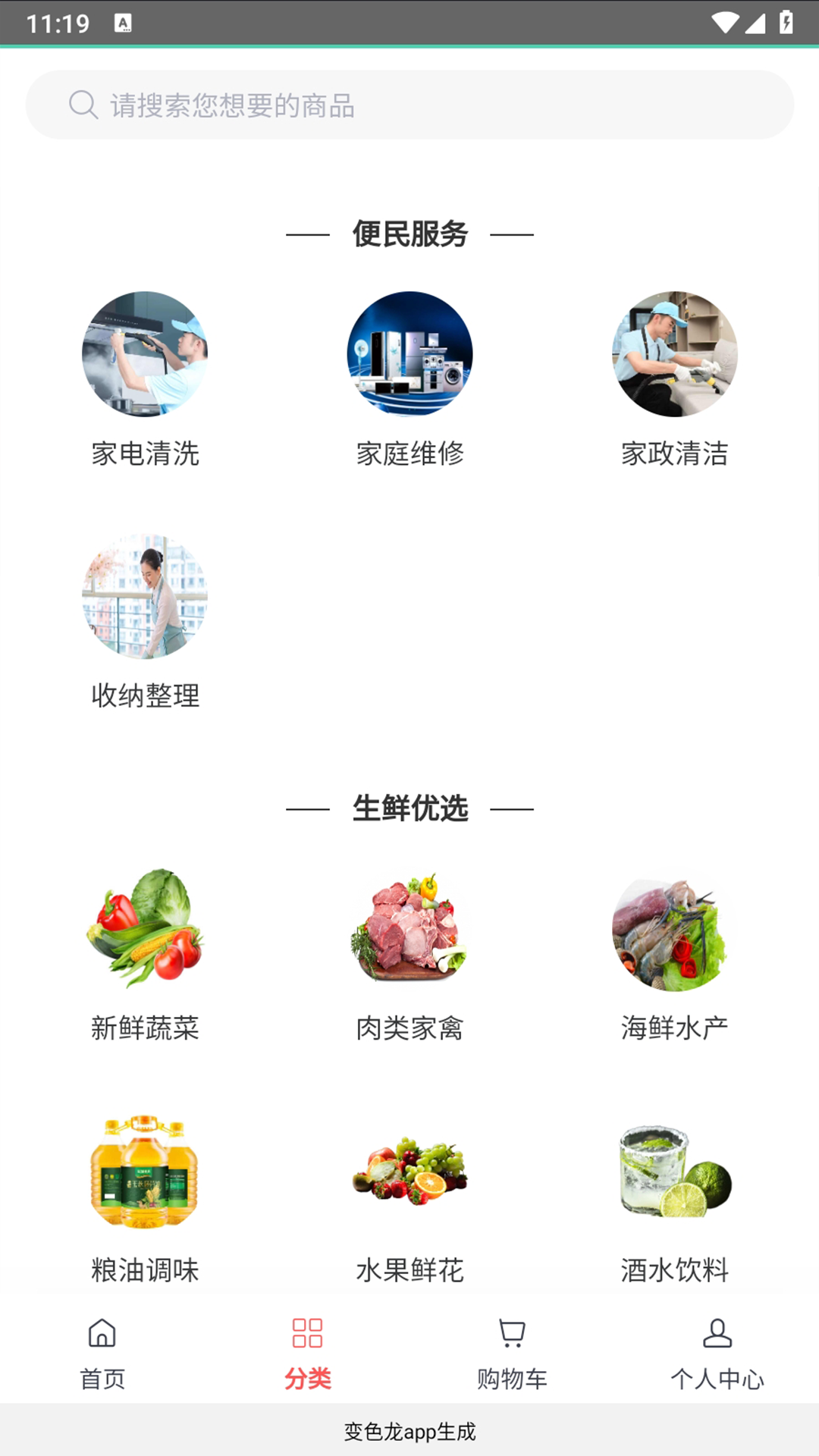Switch to the 首页 tab
Screen dimensions: 819x1456
click(102, 1354)
